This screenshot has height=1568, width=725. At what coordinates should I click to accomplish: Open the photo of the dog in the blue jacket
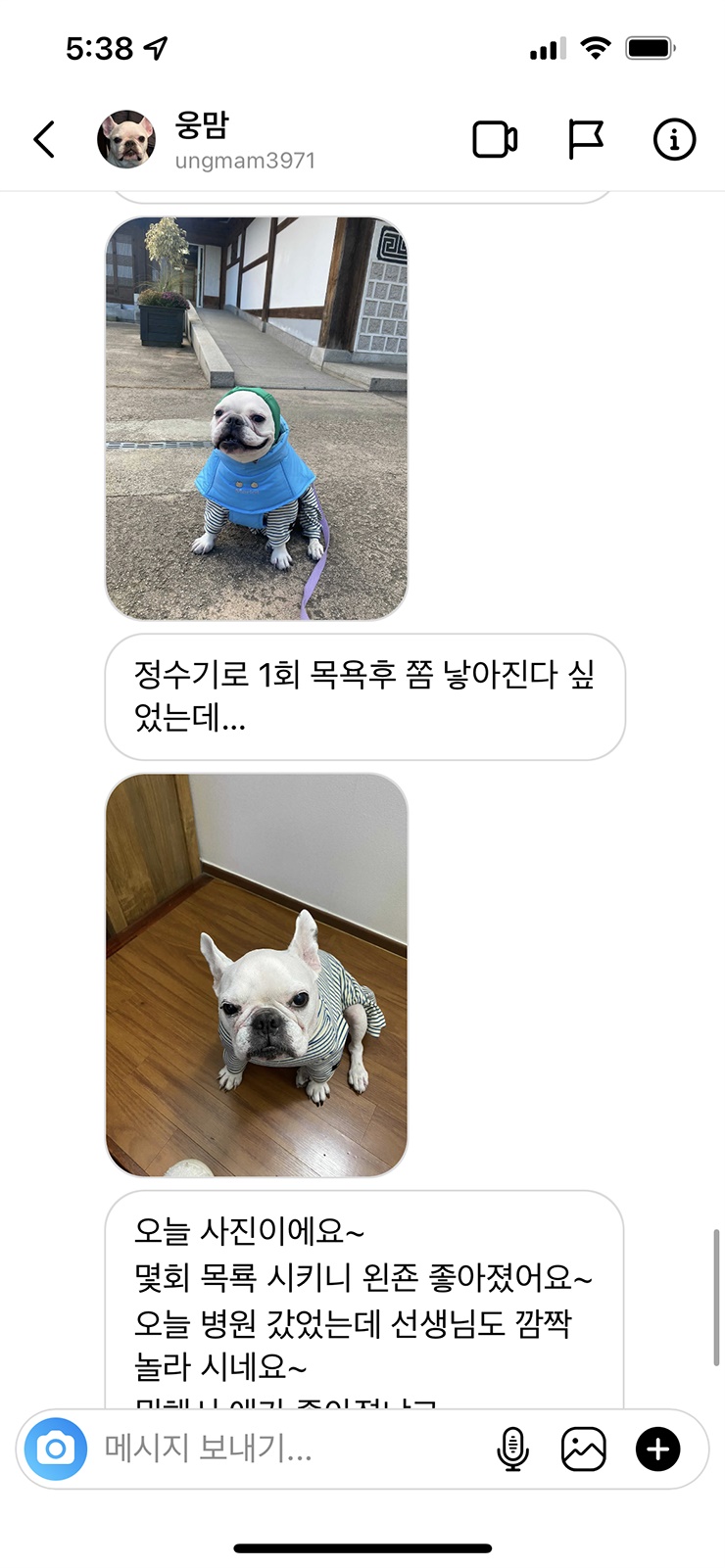click(x=256, y=418)
